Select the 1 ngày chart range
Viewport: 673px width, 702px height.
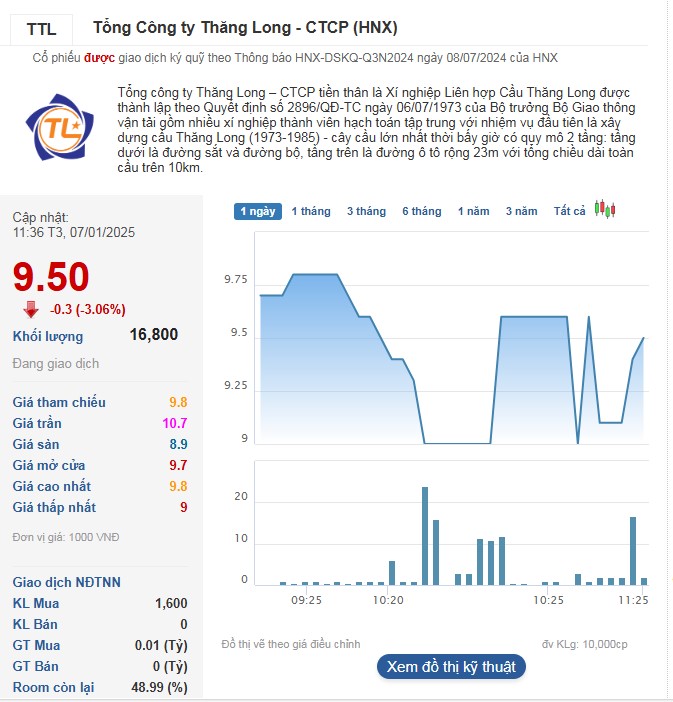pyautogui.click(x=258, y=211)
